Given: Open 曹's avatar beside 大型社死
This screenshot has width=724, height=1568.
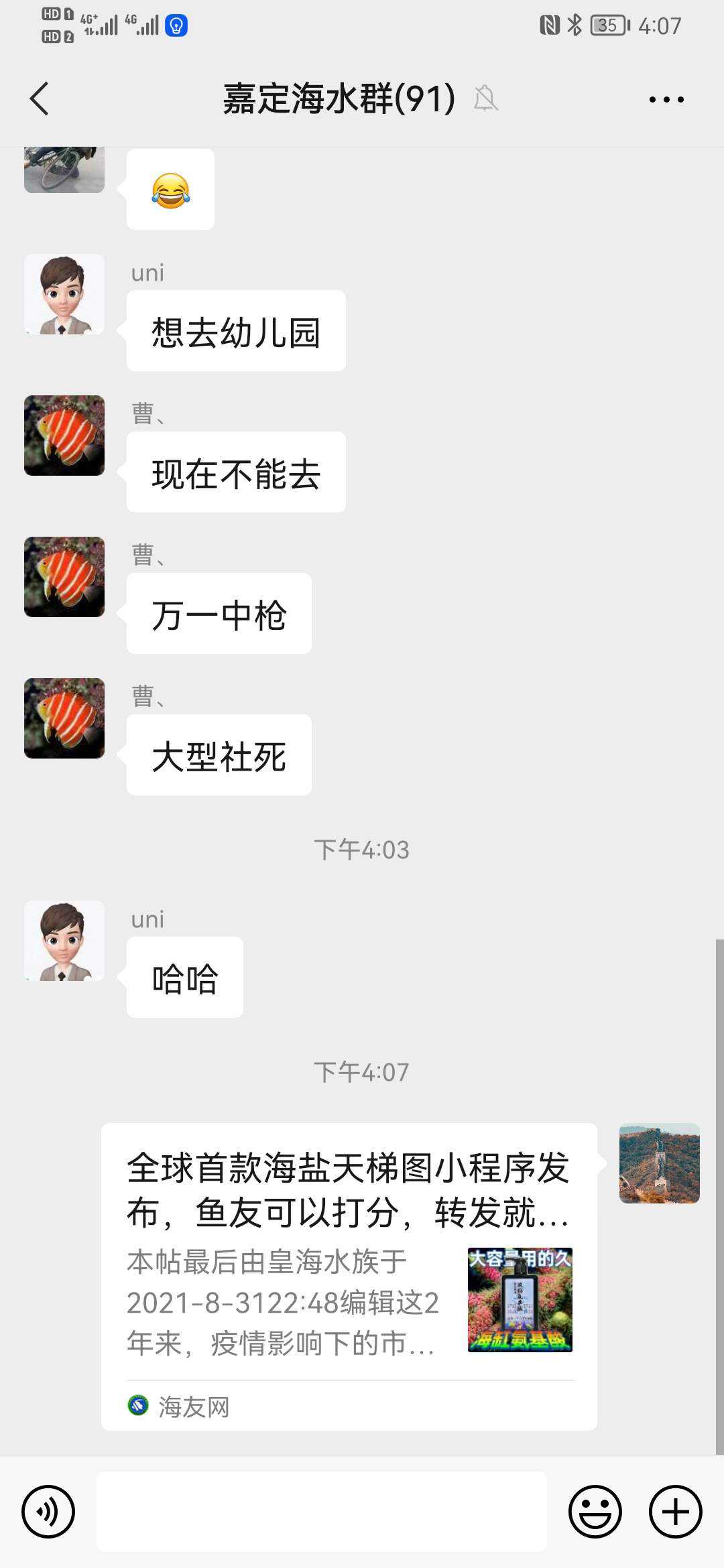Looking at the screenshot, I should 64,718.
